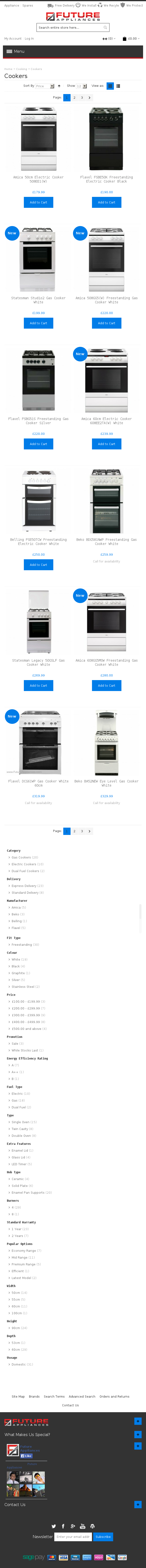Open the main Menu drawer

pos(15,51)
